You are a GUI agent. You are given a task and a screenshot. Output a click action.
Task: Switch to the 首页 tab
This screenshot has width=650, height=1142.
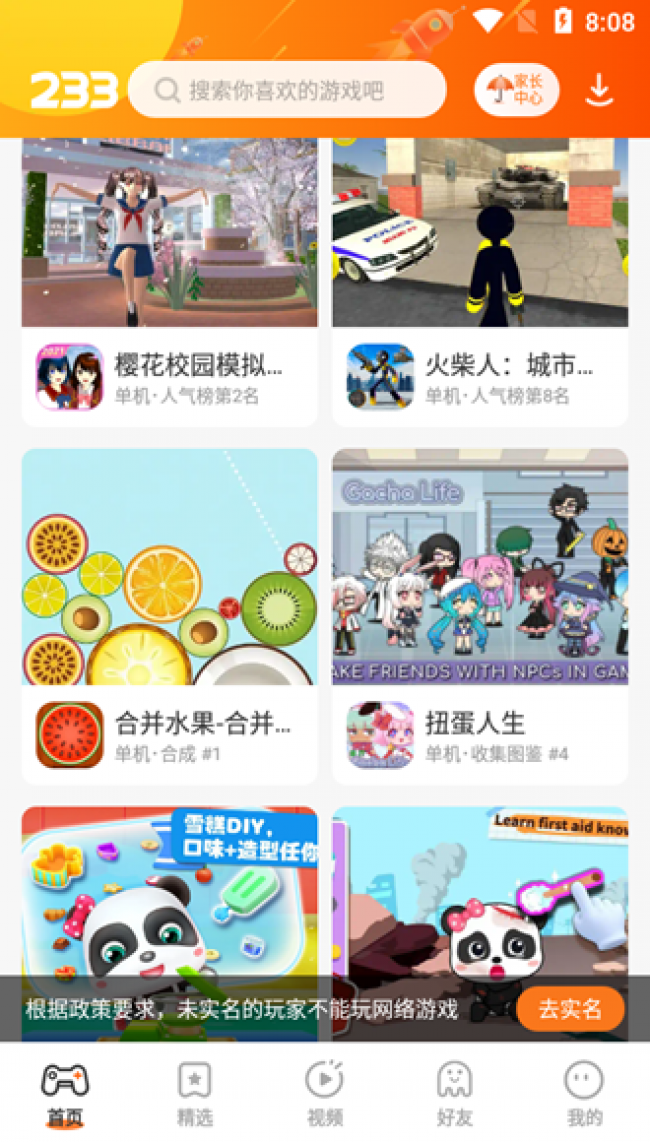[65, 1093]
